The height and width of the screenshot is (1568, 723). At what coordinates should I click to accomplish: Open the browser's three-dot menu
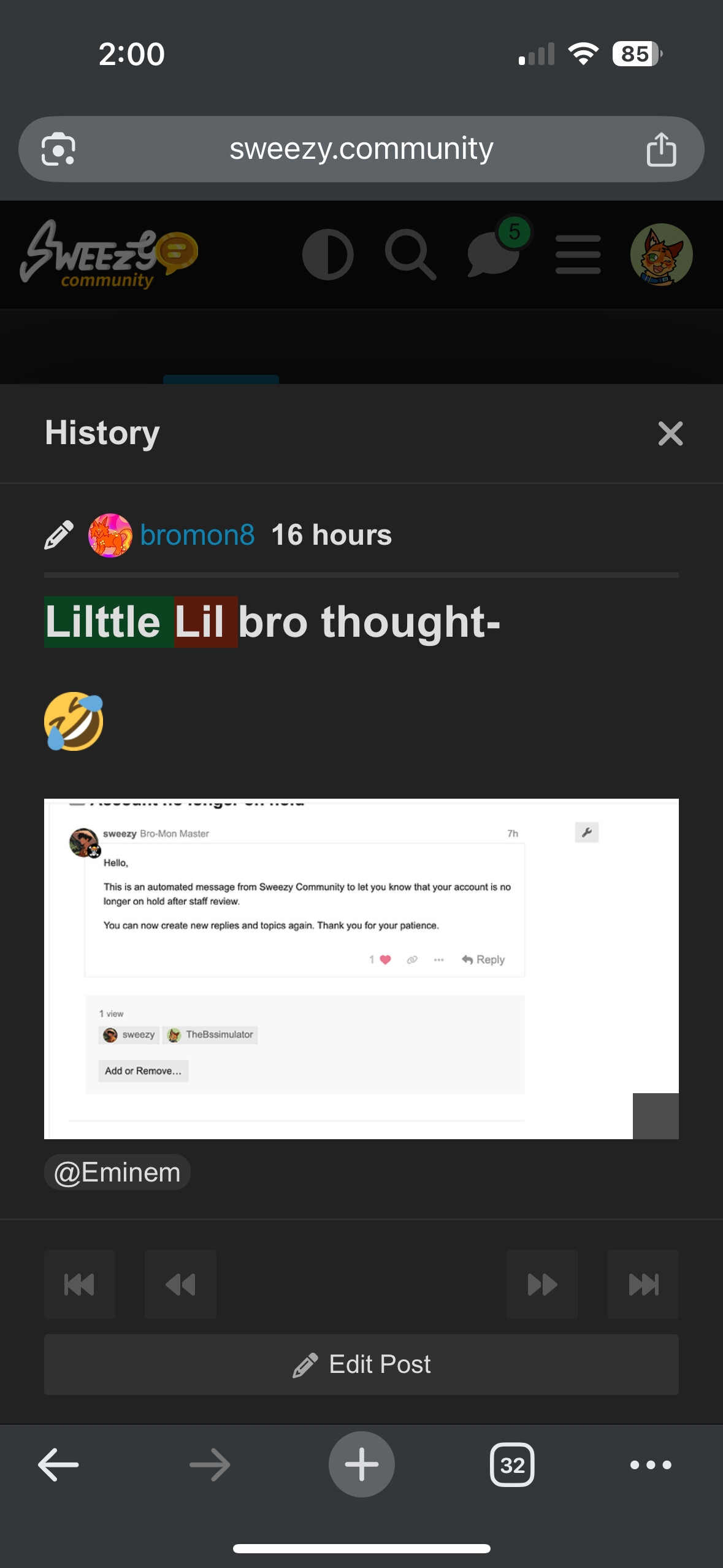click(x=651, y=1465)
